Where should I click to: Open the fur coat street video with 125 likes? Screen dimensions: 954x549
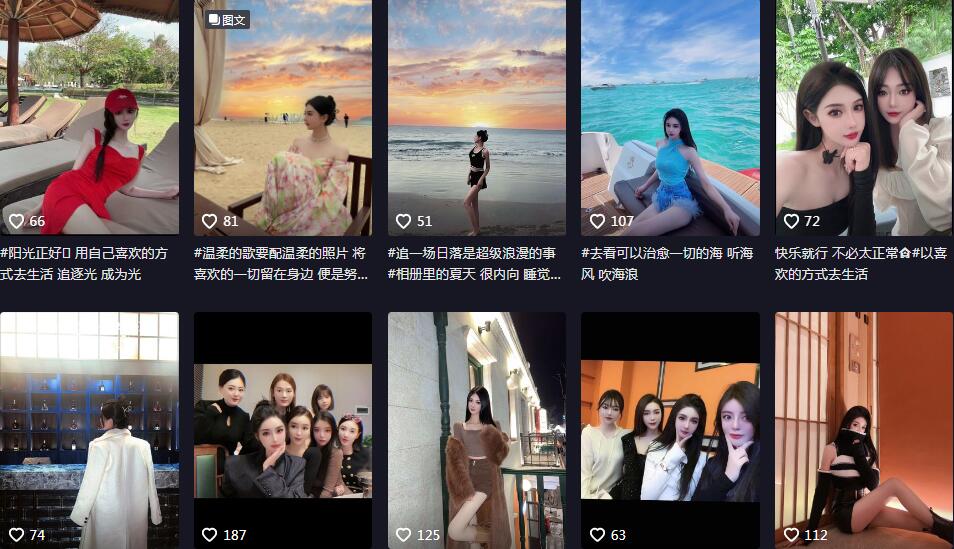point(477,430)
